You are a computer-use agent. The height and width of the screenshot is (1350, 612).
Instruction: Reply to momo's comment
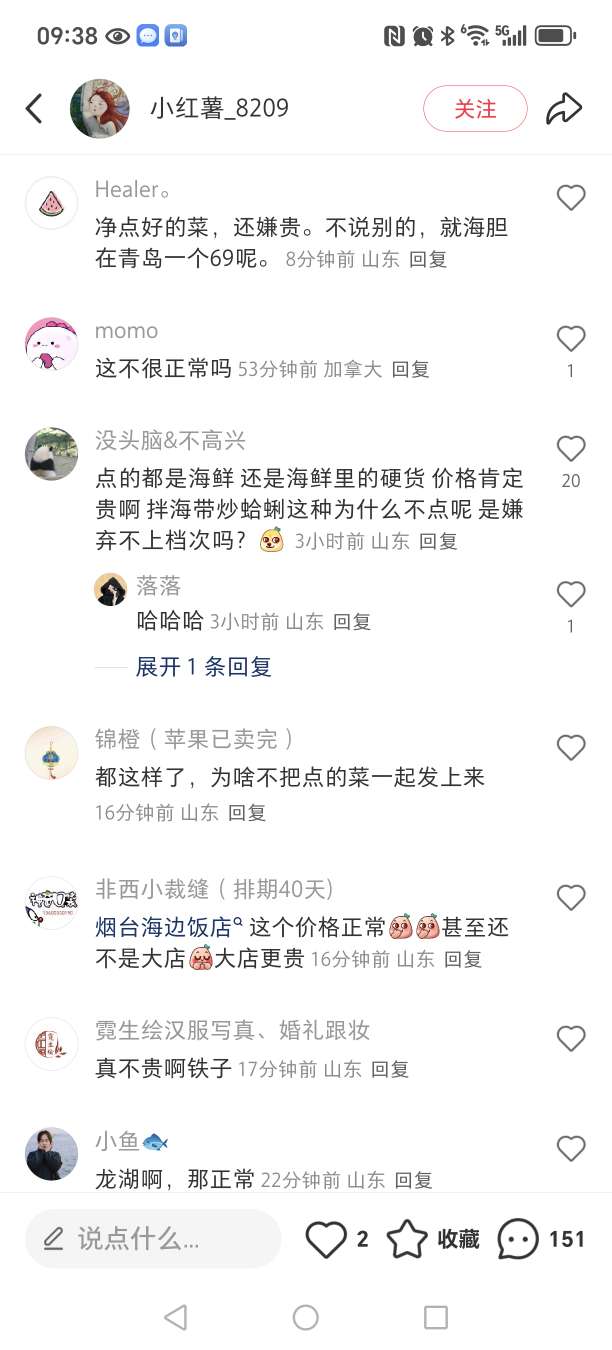click(x=410, y=369)
